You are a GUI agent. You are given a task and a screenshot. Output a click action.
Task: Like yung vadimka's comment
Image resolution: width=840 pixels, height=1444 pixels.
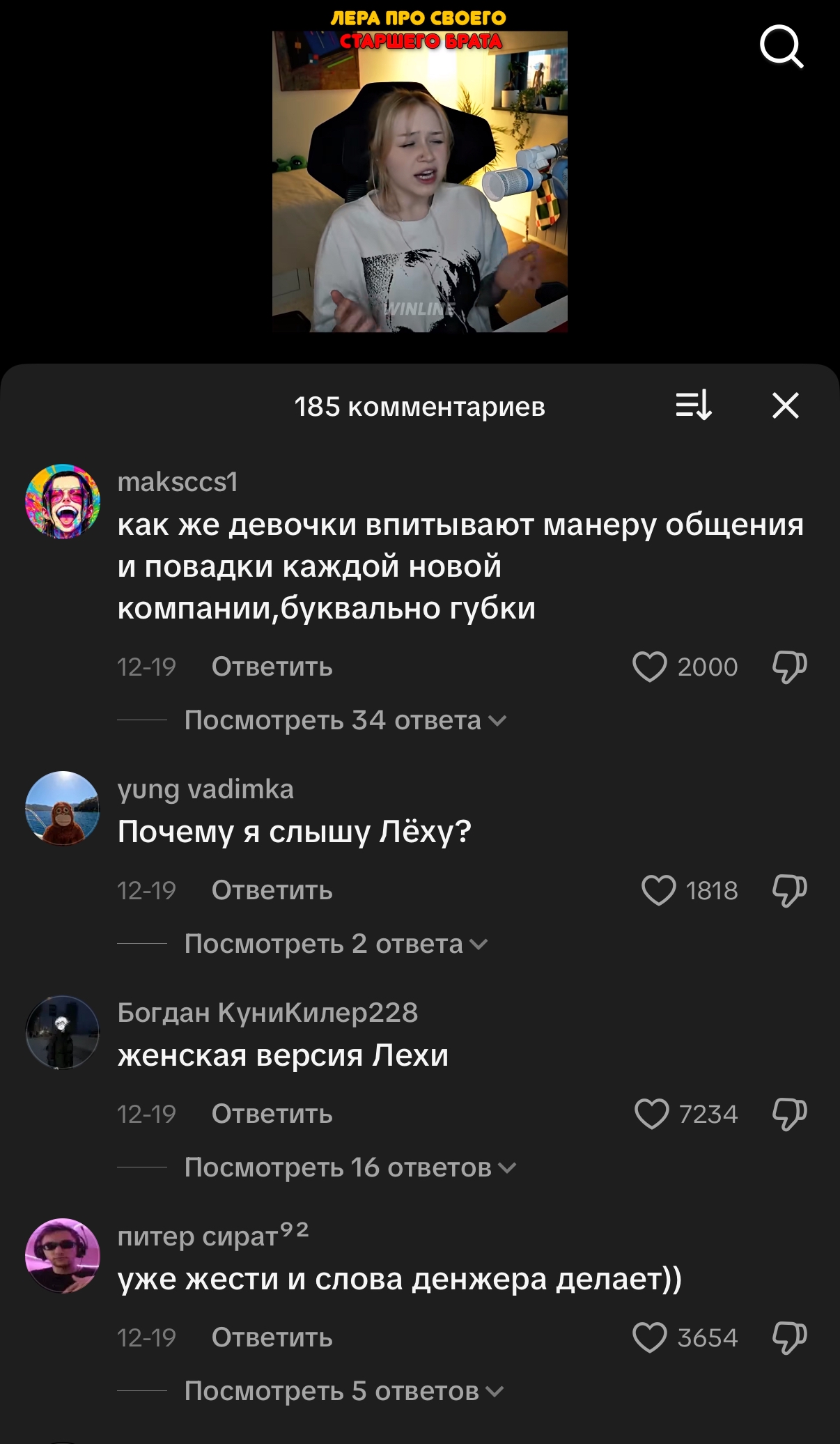tap(658, 890)
